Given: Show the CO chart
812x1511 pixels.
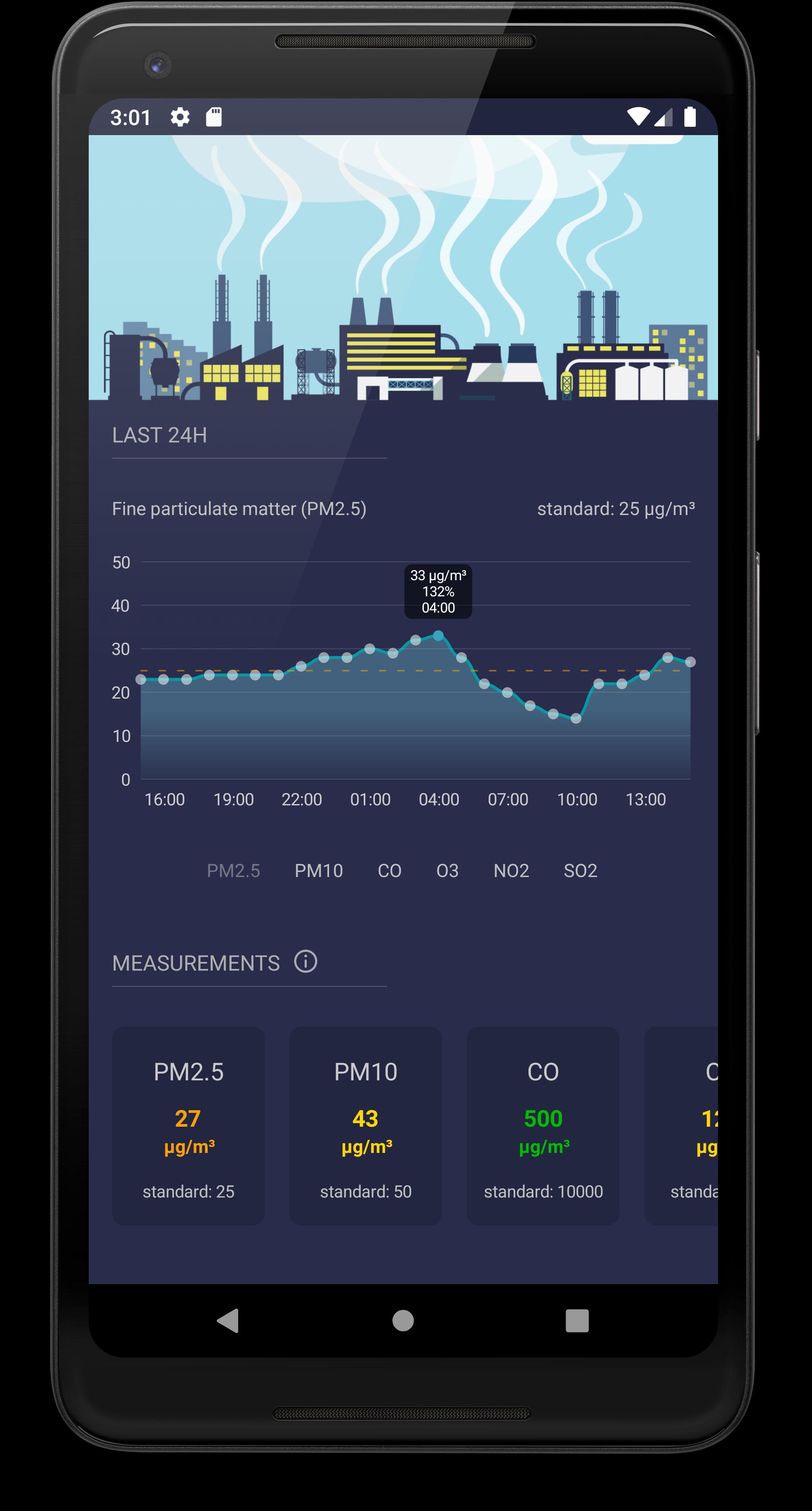Looking at the screenshot, I should [389, 870].
